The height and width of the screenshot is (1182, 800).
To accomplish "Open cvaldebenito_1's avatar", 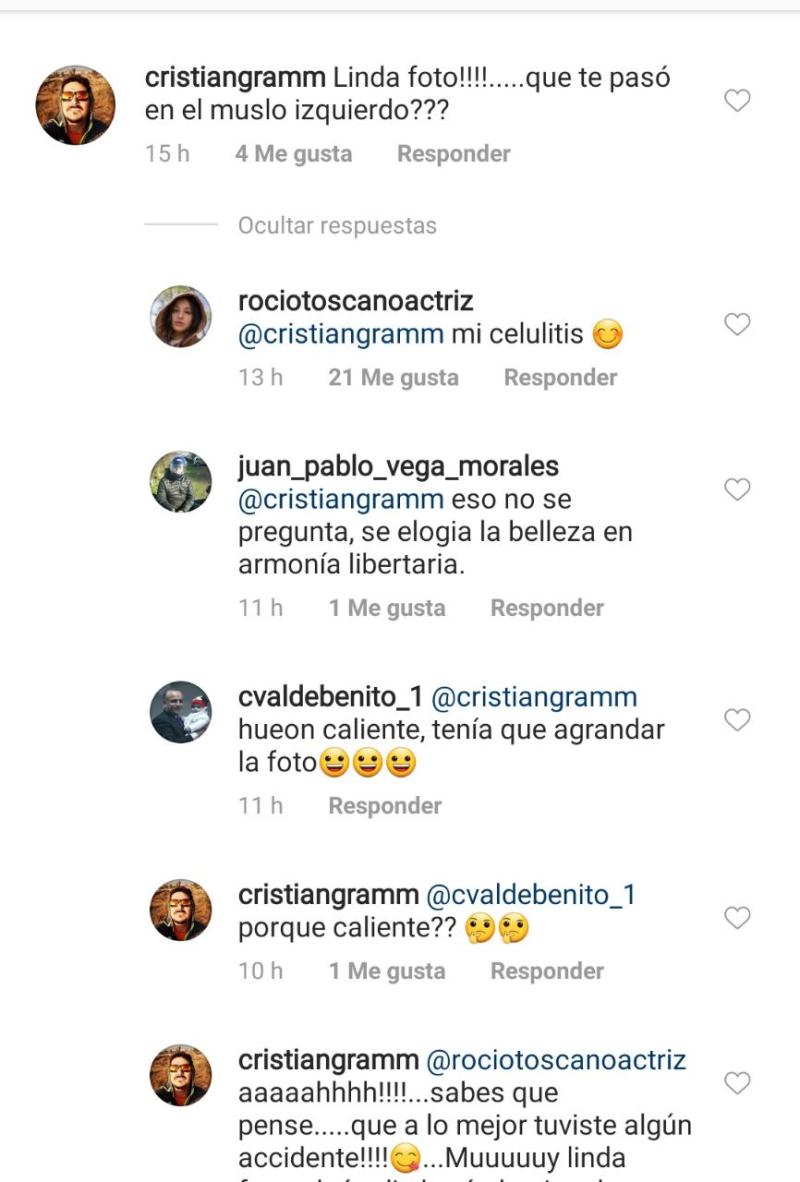I will pos(180,712).
